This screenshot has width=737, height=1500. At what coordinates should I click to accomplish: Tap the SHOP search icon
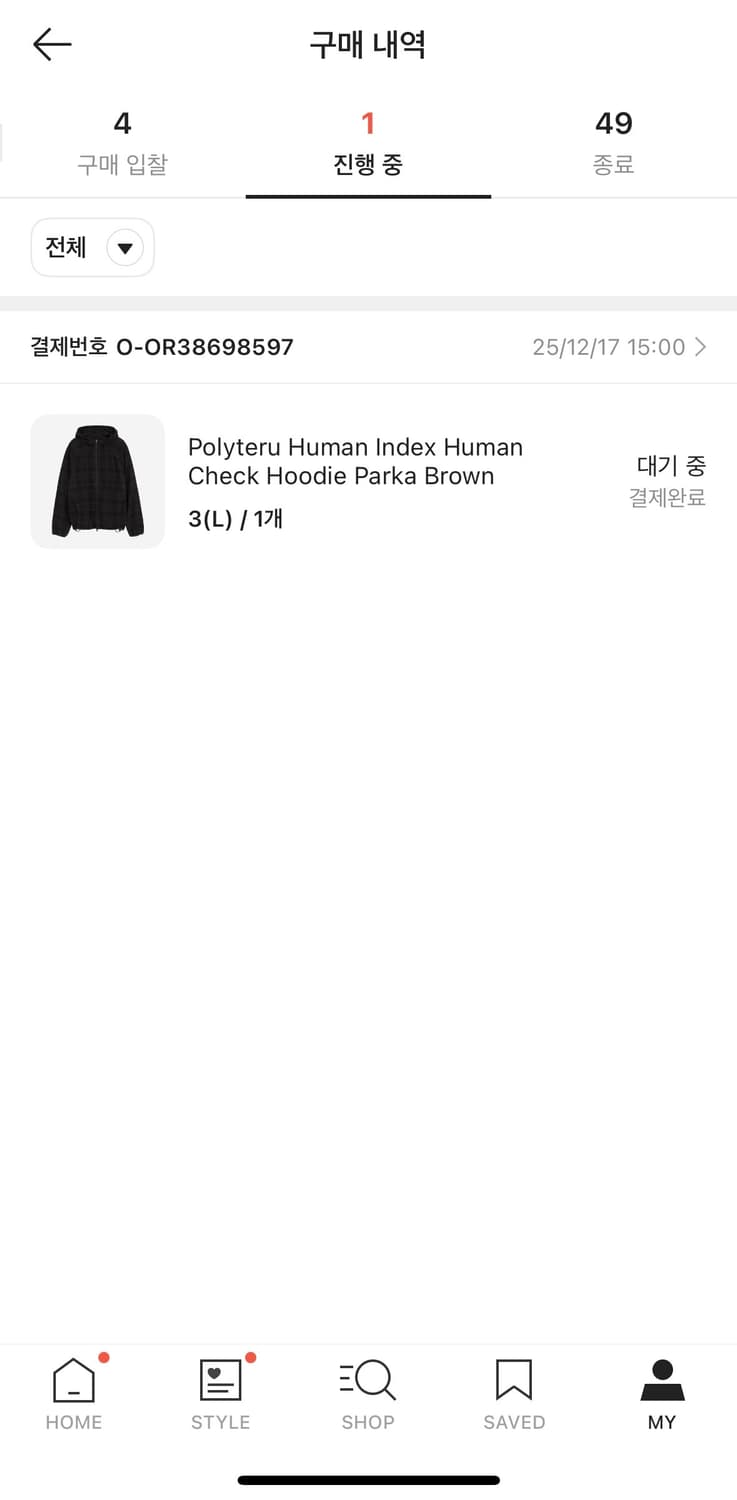pyautogui.click(x=368, y=1378)
